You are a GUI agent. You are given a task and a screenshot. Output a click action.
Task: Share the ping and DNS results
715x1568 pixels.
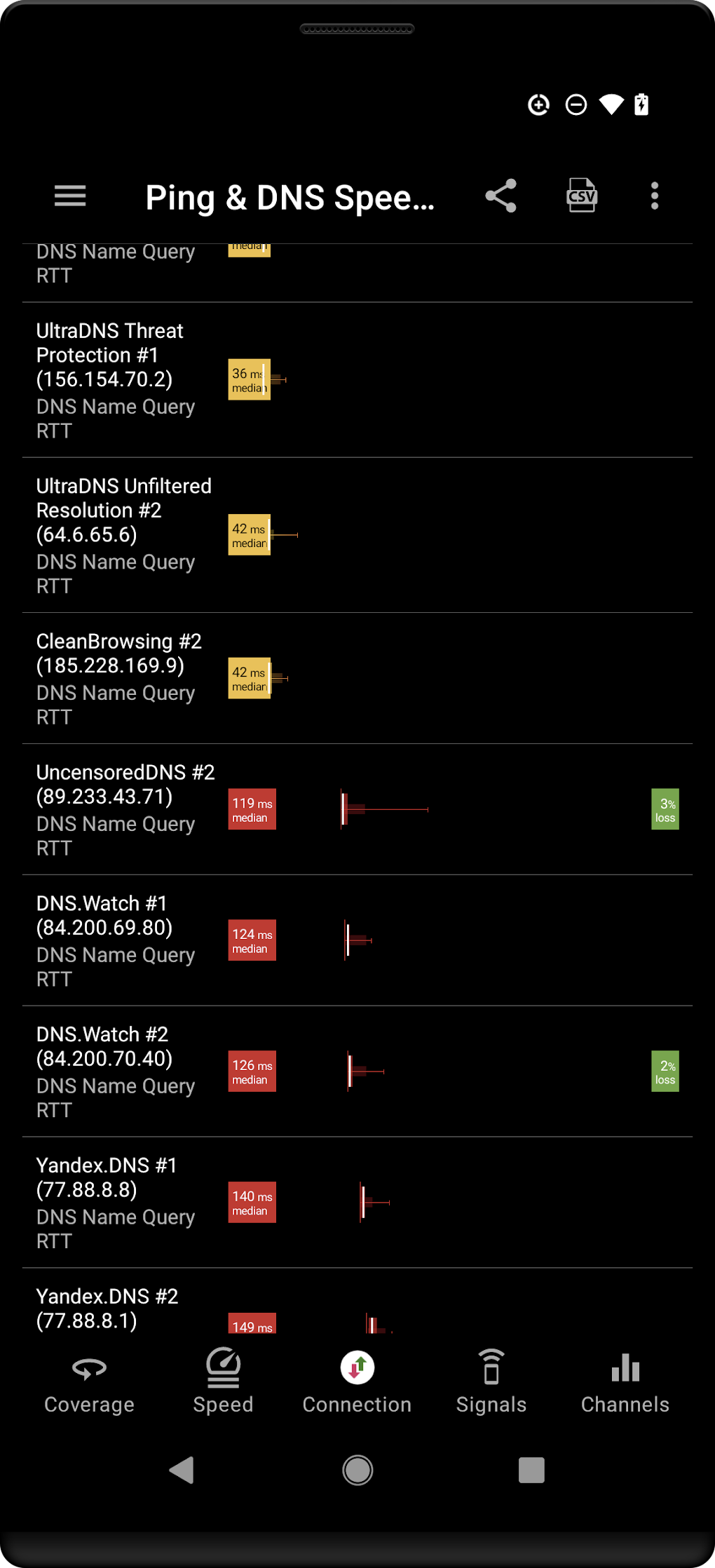tap(500, 196)
